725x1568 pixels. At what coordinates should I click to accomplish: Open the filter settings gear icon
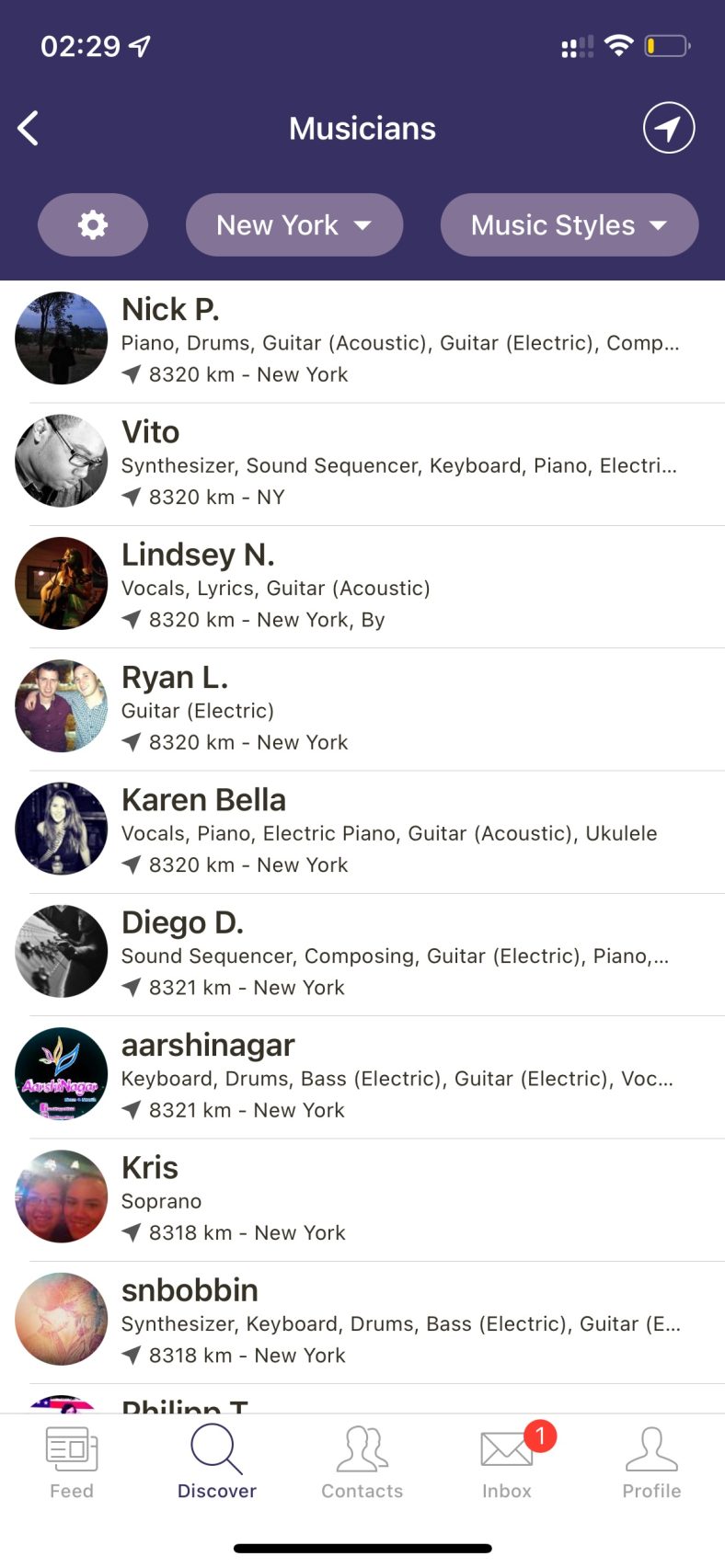pos(92,224)
